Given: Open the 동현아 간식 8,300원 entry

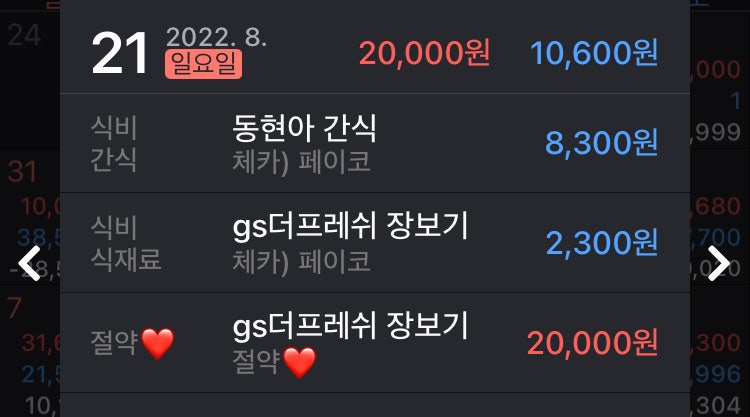Looking at the screenshot, I should tap(375, 143).
